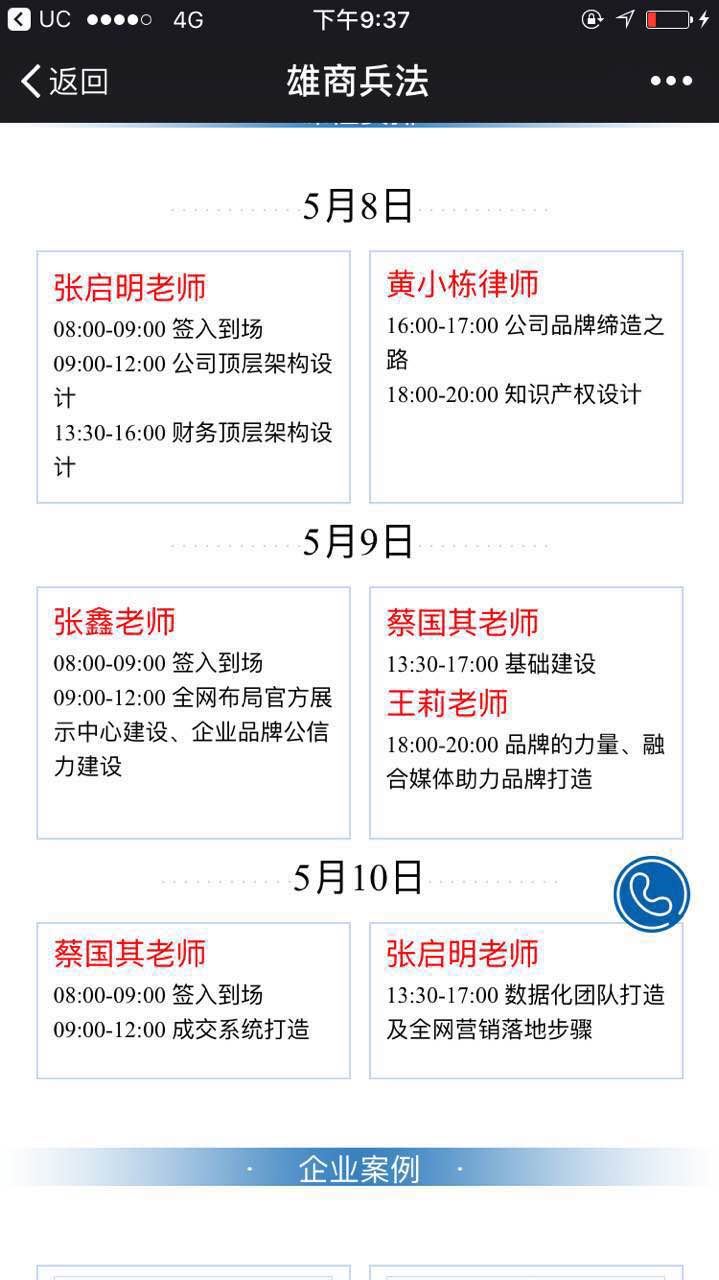Tap the floating phone call button
Image resolution: width=719 pixels, height=1280 pixels.
[x=652, y=893]
